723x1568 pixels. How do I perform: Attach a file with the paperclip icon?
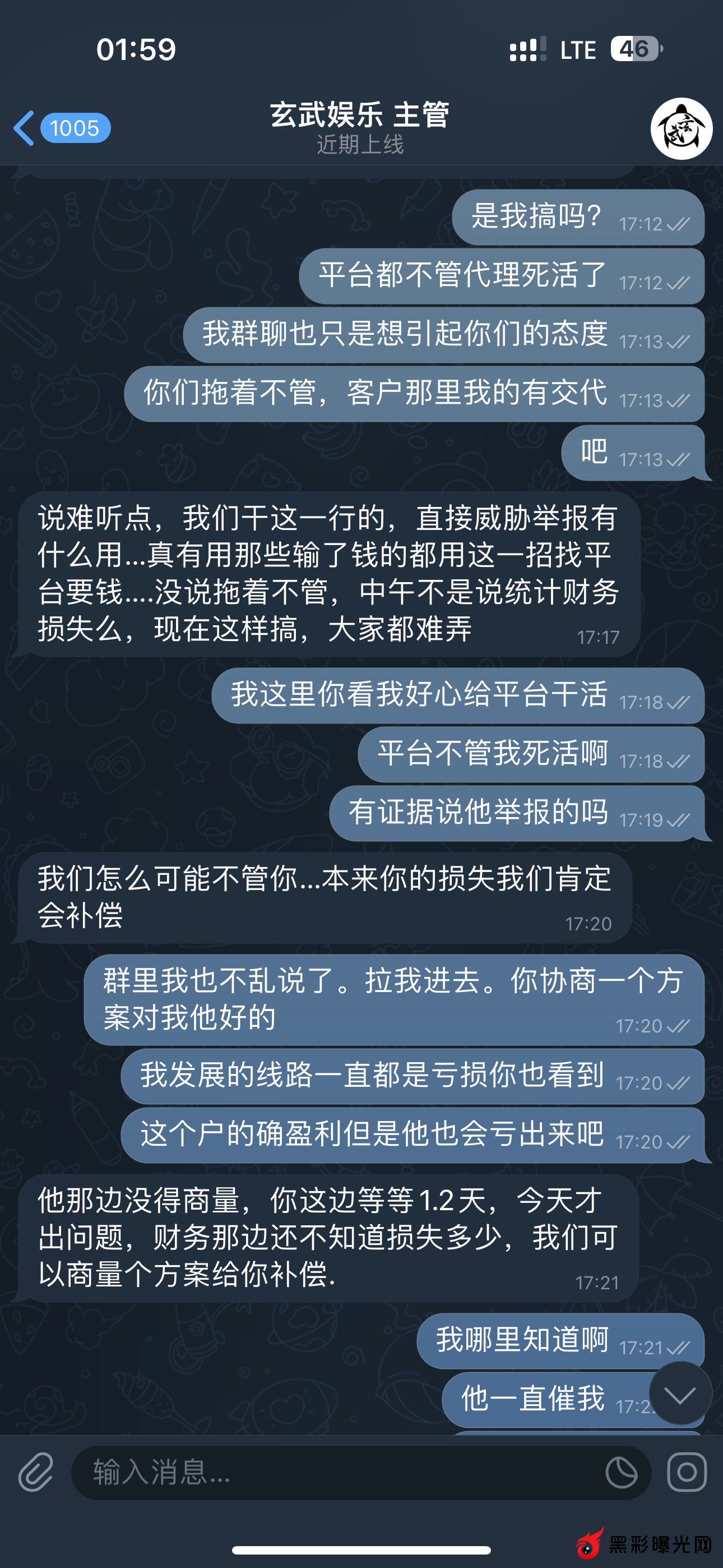(35, 1473)
